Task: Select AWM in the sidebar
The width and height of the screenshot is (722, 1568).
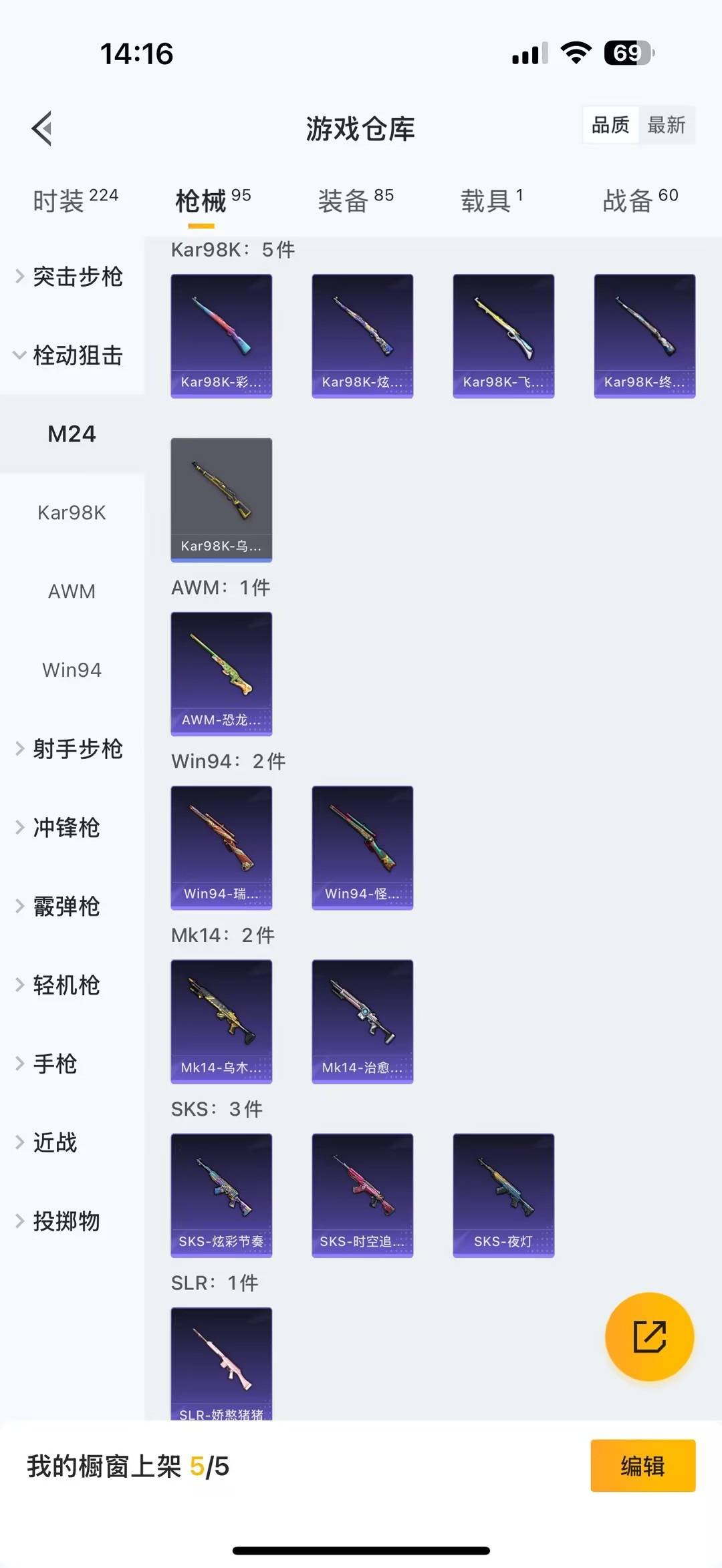Action: [72, 591]
